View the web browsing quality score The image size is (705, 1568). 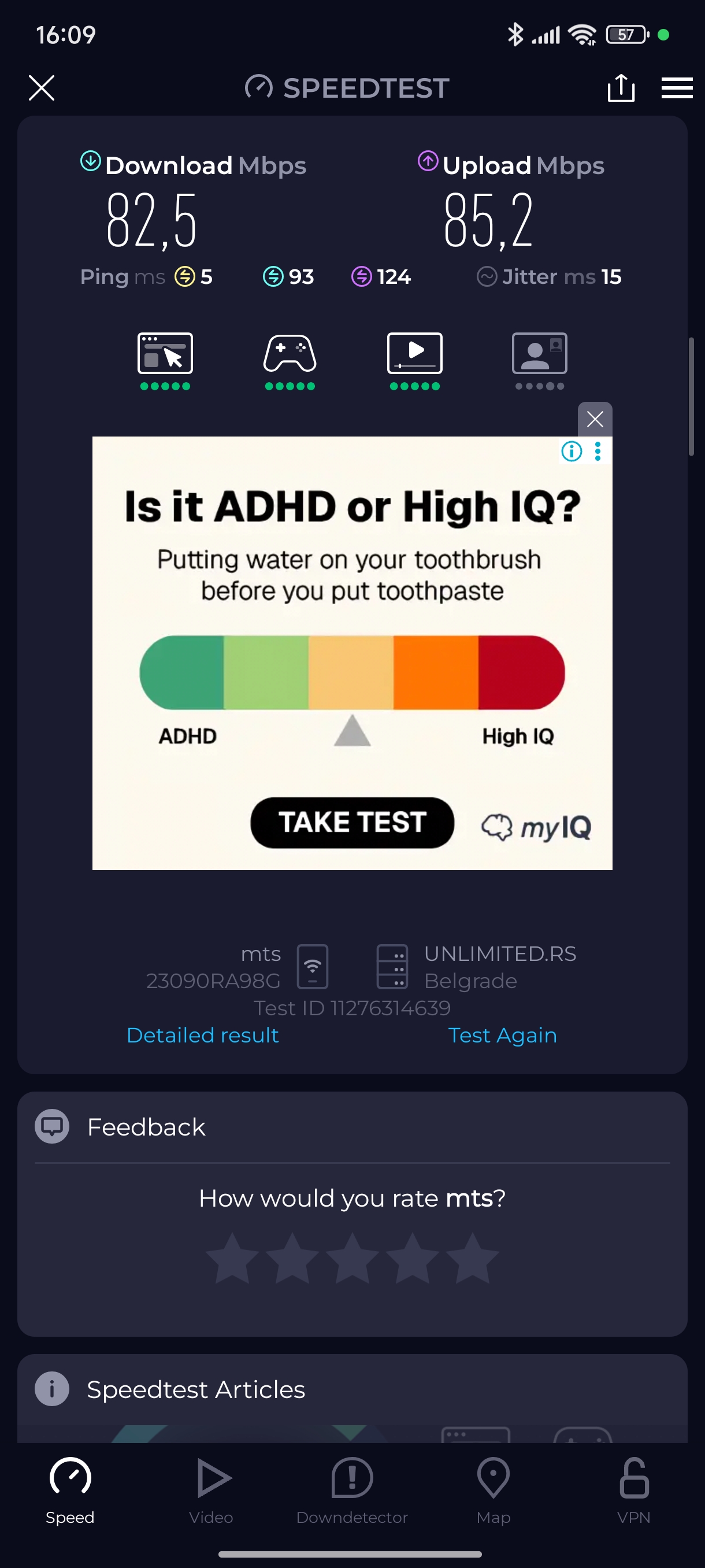coord(165,360)
